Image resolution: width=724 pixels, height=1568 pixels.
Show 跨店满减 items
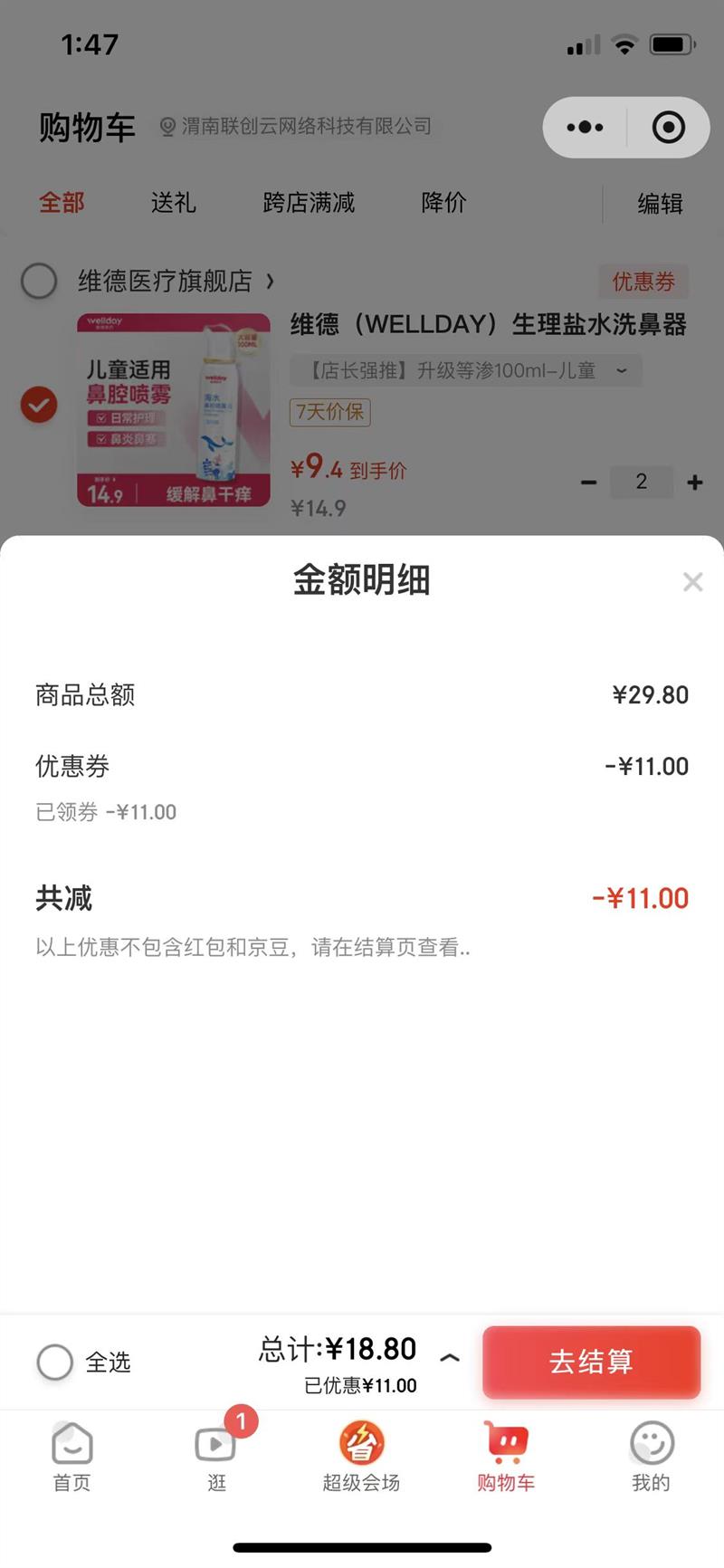(x=309, y=203)
